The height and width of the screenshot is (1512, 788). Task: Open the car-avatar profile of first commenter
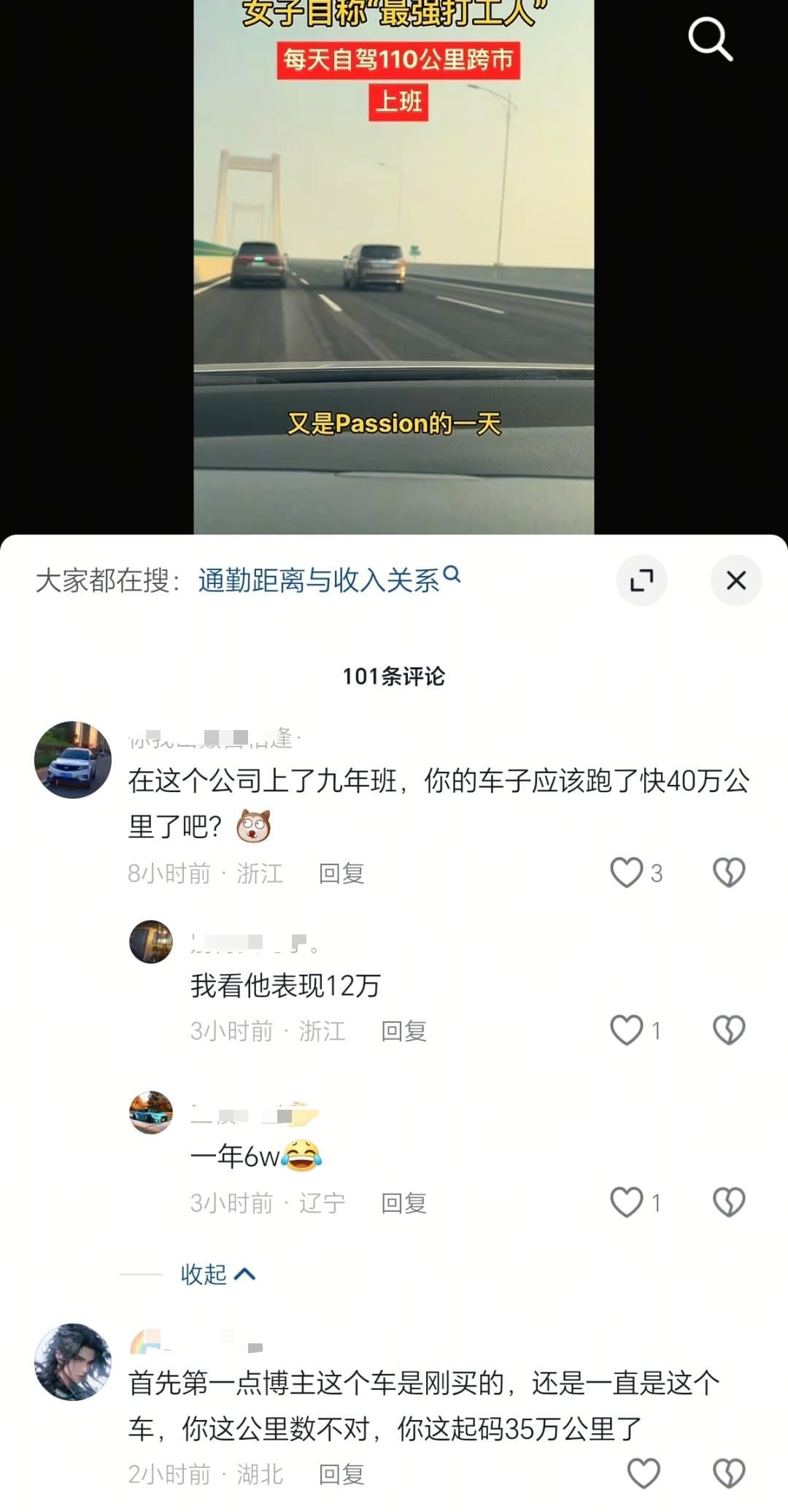[72, 760]
